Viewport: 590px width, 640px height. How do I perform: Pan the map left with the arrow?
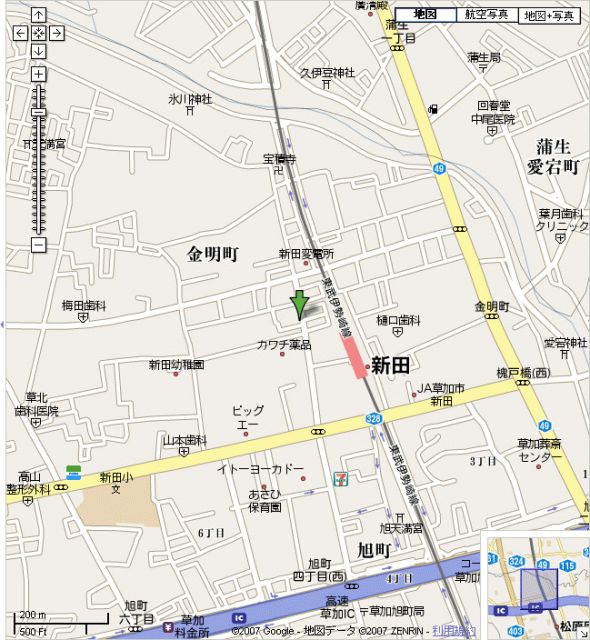tap(20, 33)
